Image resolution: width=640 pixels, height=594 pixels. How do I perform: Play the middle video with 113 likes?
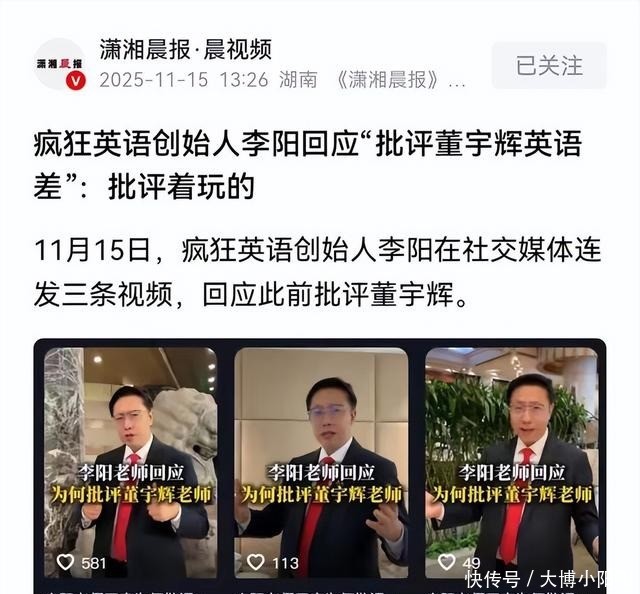point(321,460)
